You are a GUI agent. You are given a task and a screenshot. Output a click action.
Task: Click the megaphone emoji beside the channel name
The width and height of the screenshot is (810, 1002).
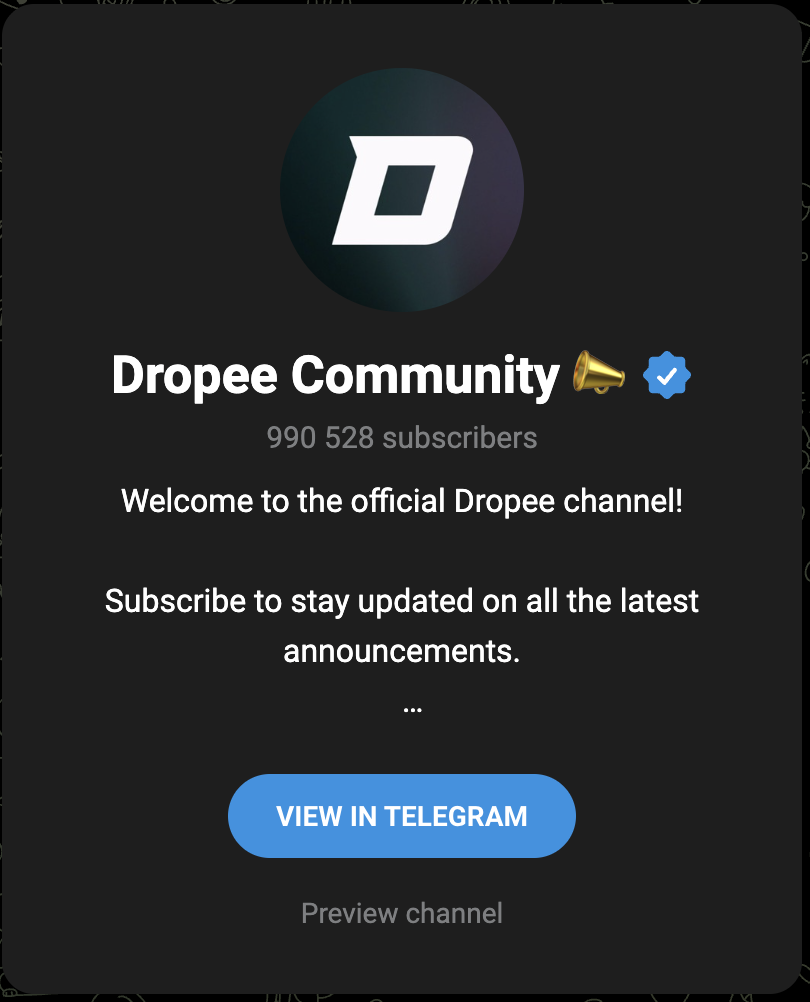point(601,373)
